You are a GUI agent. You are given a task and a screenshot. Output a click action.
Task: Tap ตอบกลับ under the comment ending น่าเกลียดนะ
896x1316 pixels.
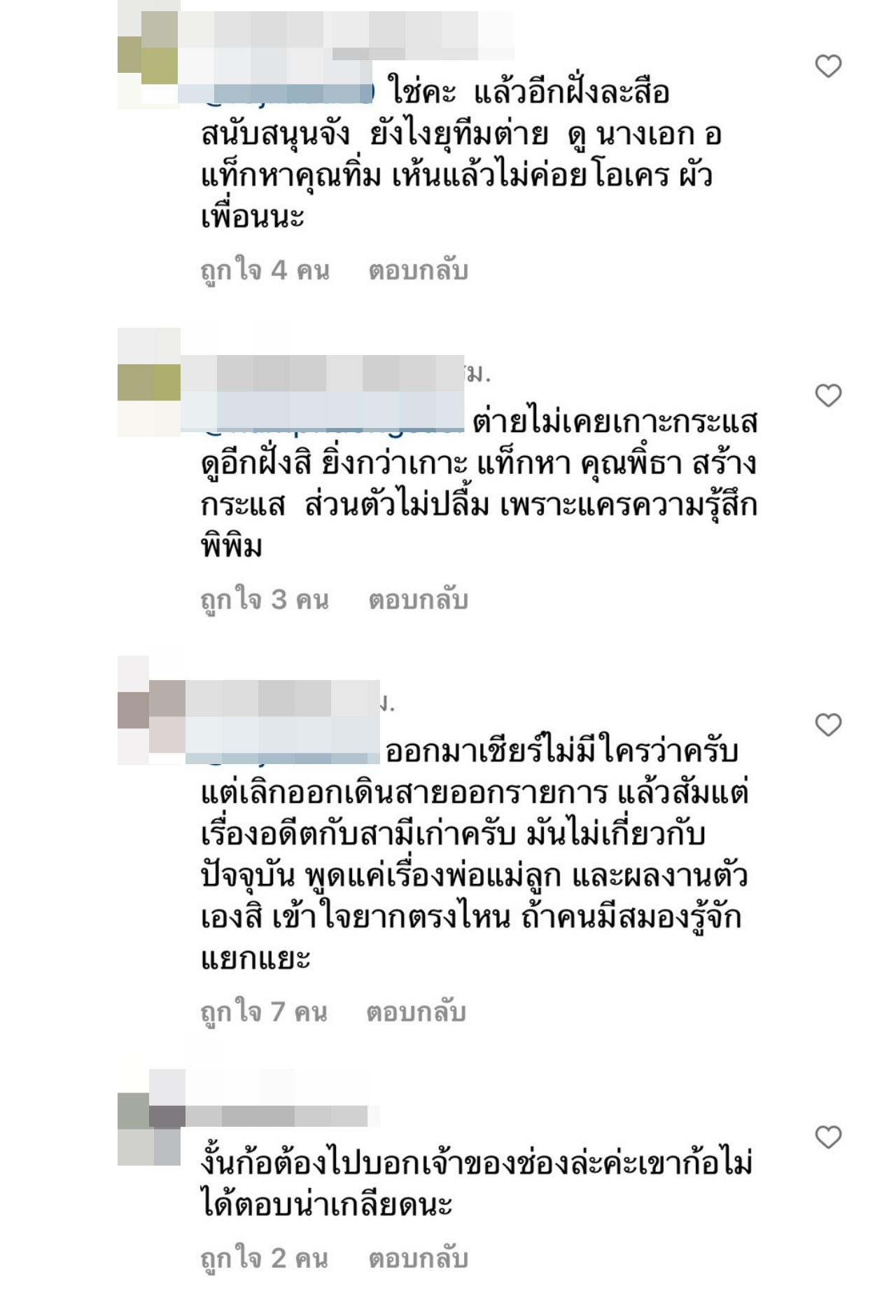click(418, 1259)
